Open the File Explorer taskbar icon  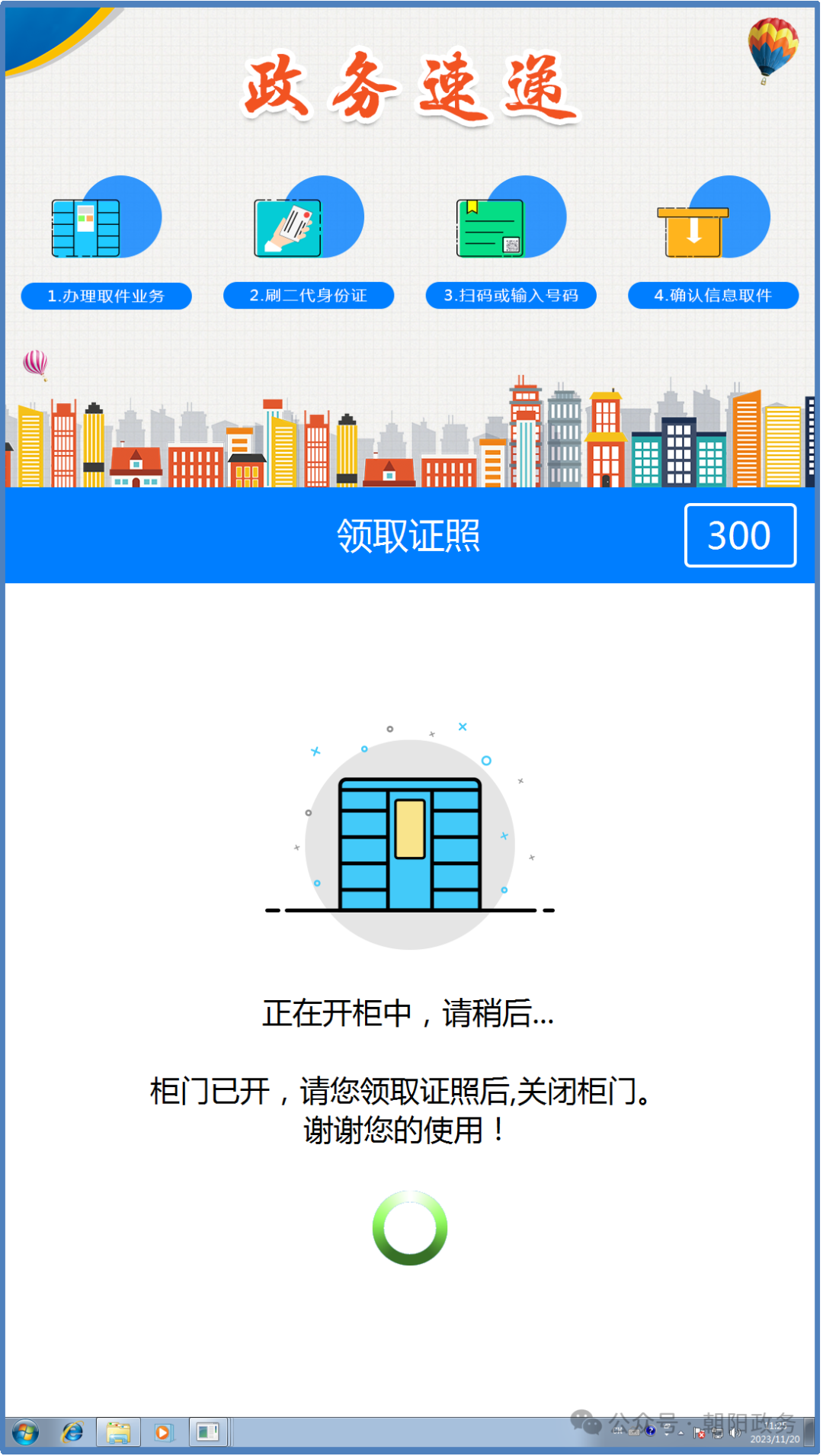coord(118,1433)
